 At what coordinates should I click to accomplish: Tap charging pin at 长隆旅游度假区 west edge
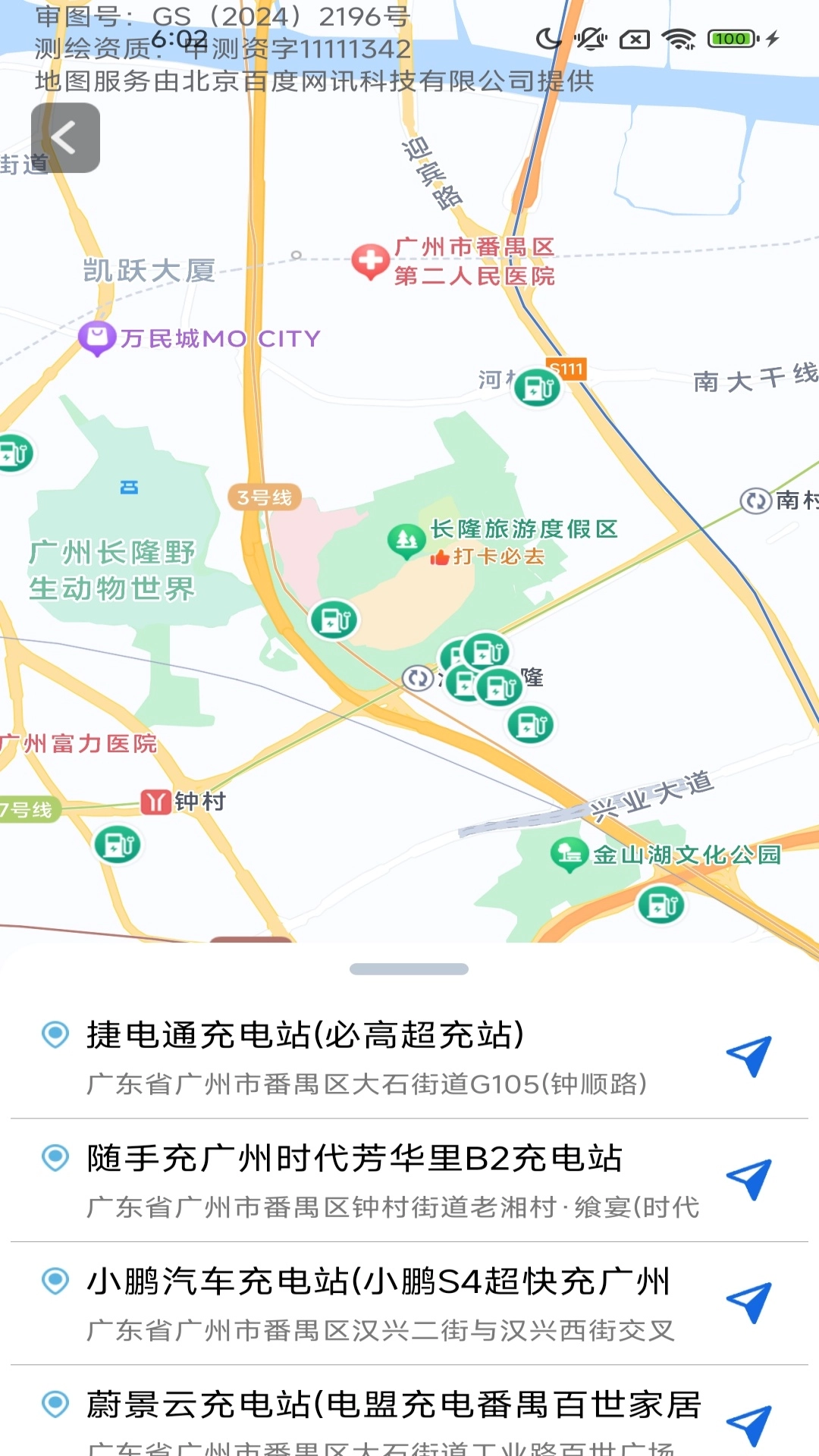(334, 620)
